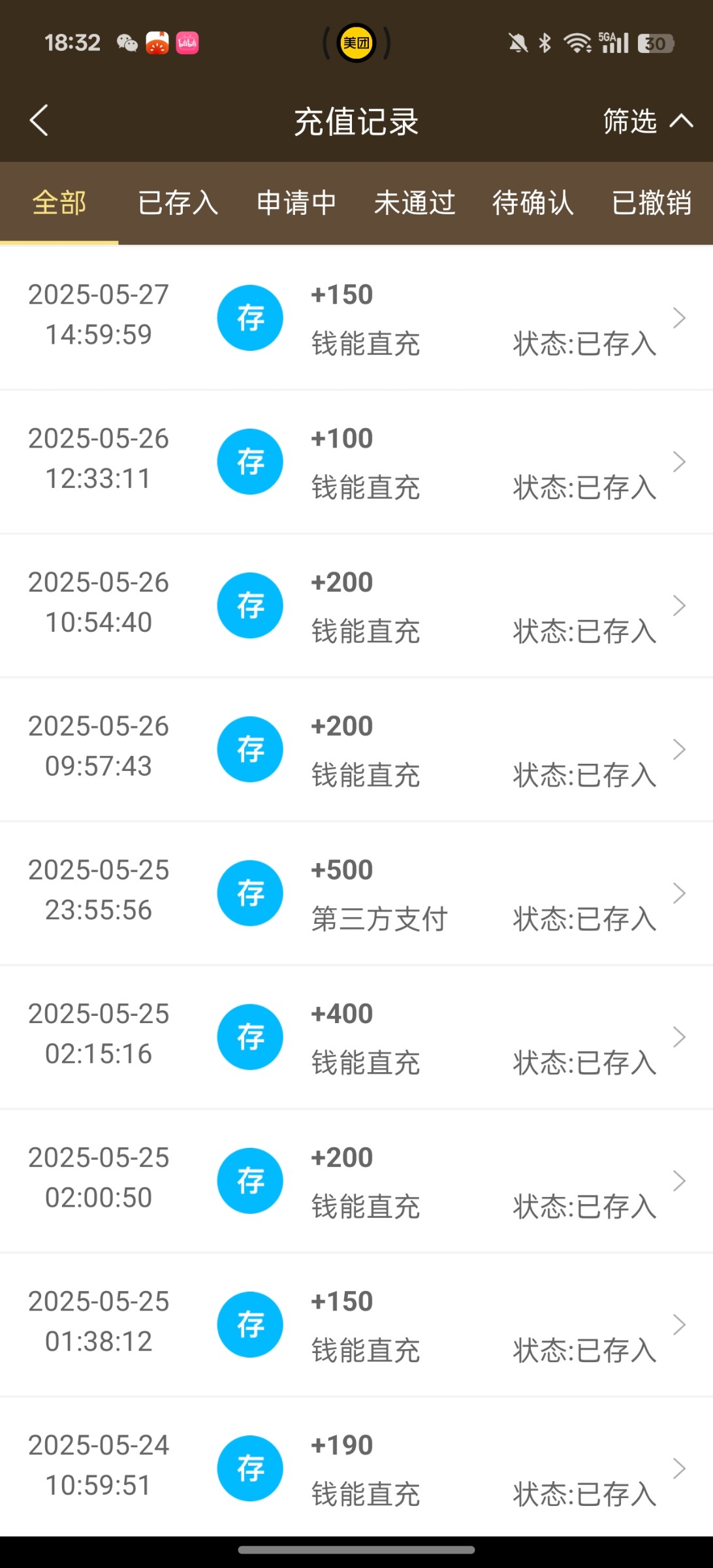The width and height of the screenshot is (713, 1568).
Task: Open the +100 record at 12:33:11
Action: tap(356, 462)
